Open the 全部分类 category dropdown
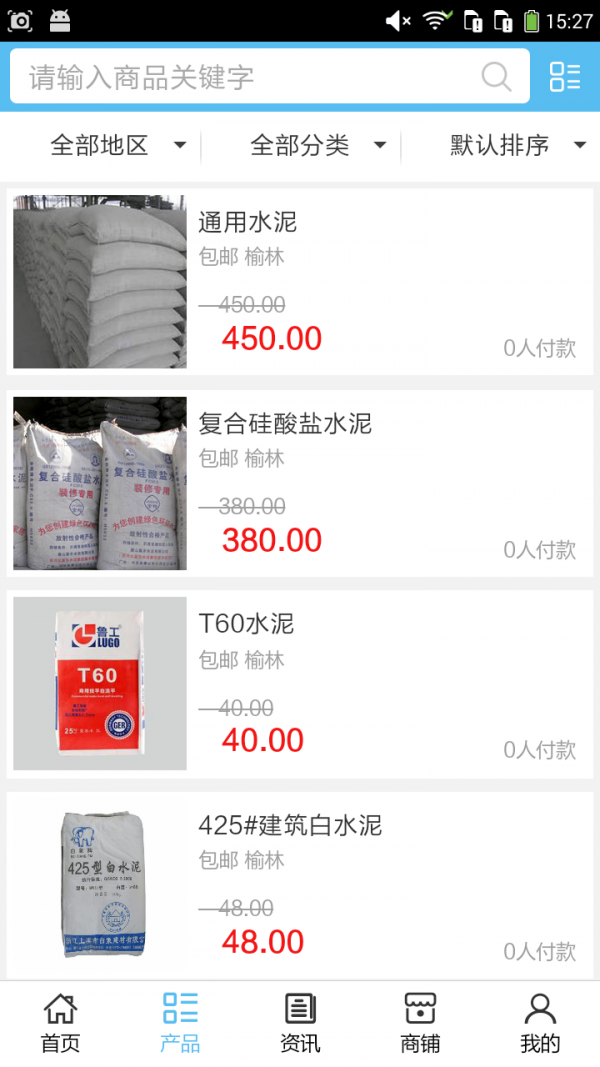The height and width of the screenshot is (1067, 600). (x=318, y=146)
